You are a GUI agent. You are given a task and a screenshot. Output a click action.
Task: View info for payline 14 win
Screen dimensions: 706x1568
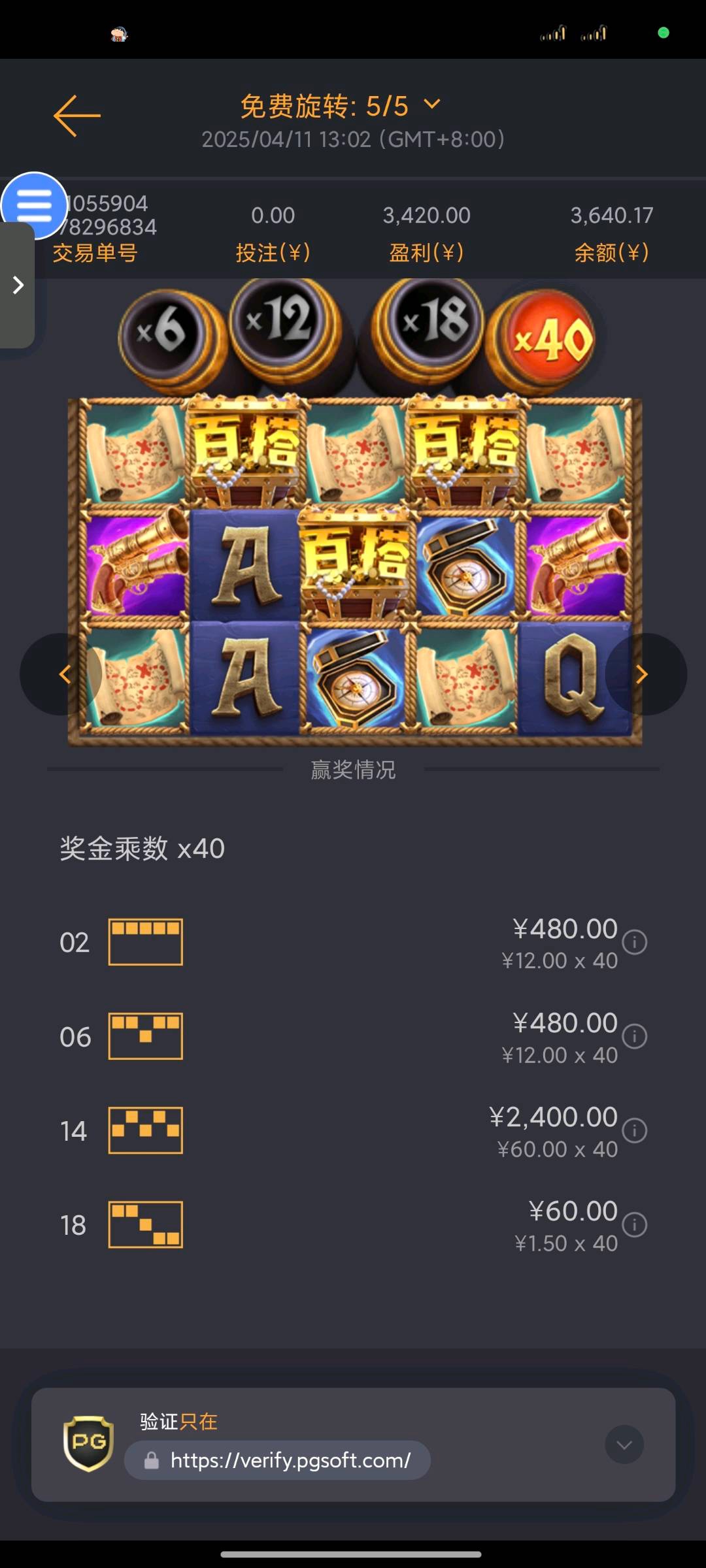(634, 1130)
